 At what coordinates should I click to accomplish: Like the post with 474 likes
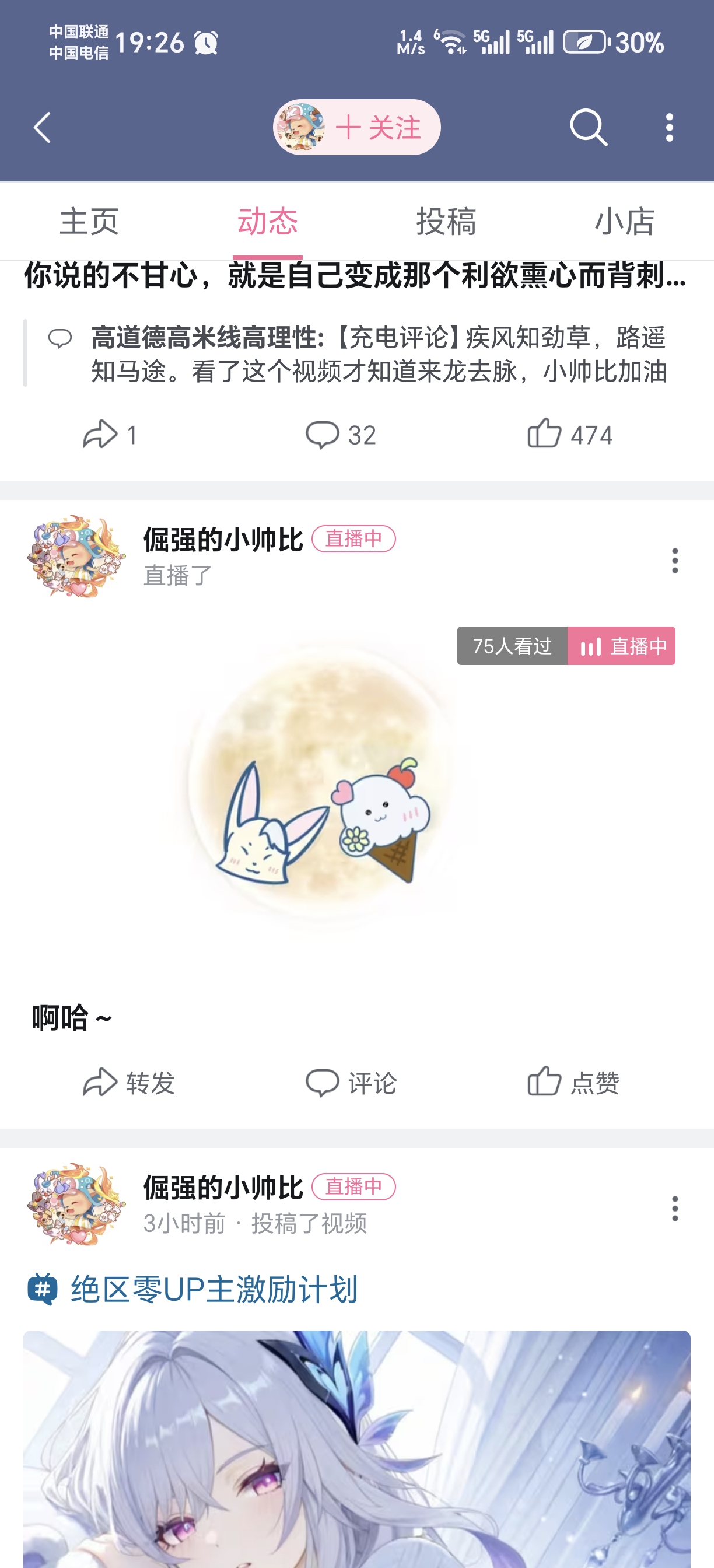click(570, 435)
